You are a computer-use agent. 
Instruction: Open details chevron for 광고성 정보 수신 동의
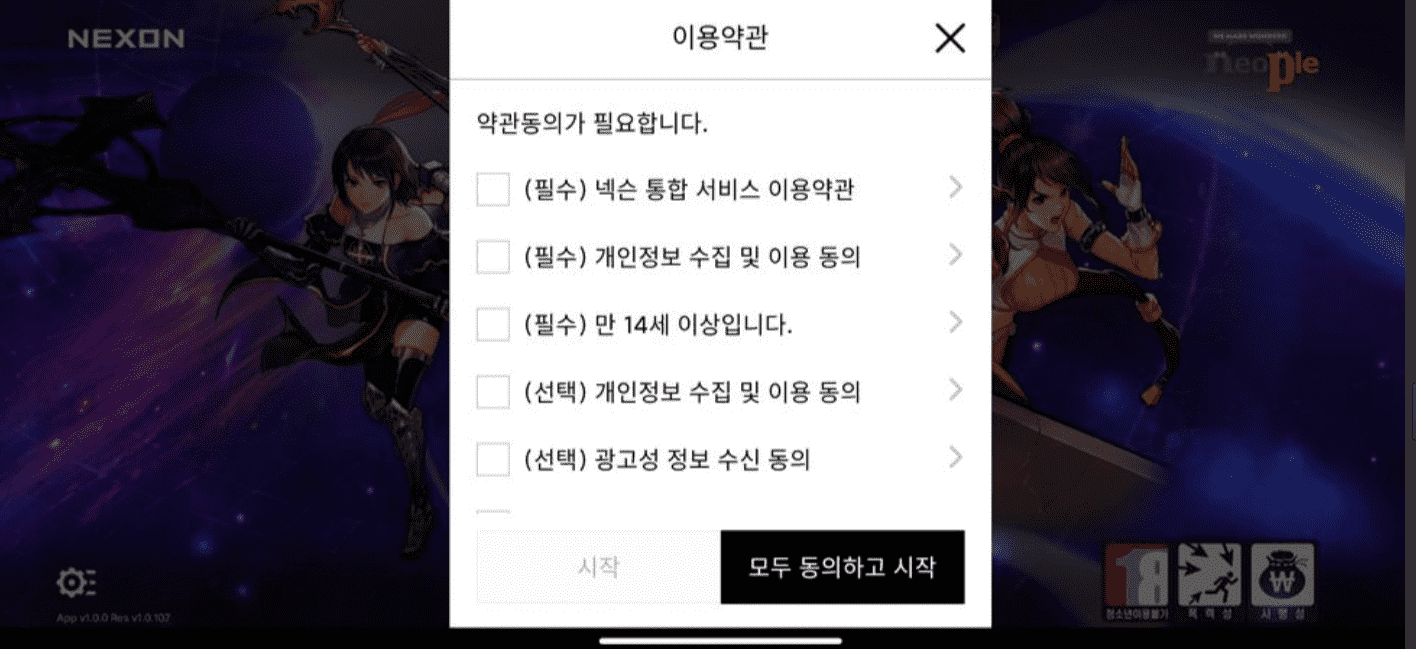[955, 457]
